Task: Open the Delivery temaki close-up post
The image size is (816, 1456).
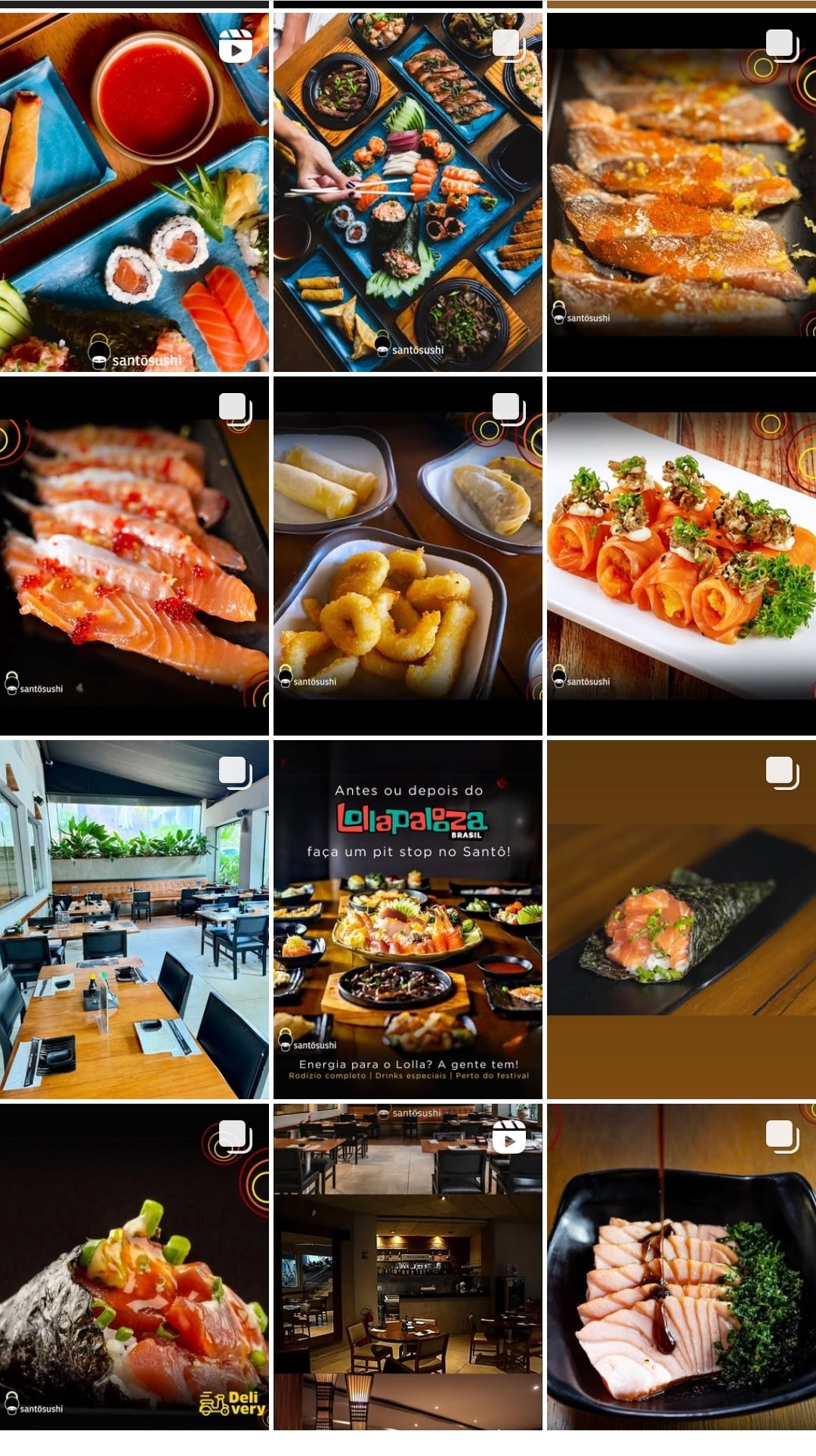Action: click(134, 1267)
